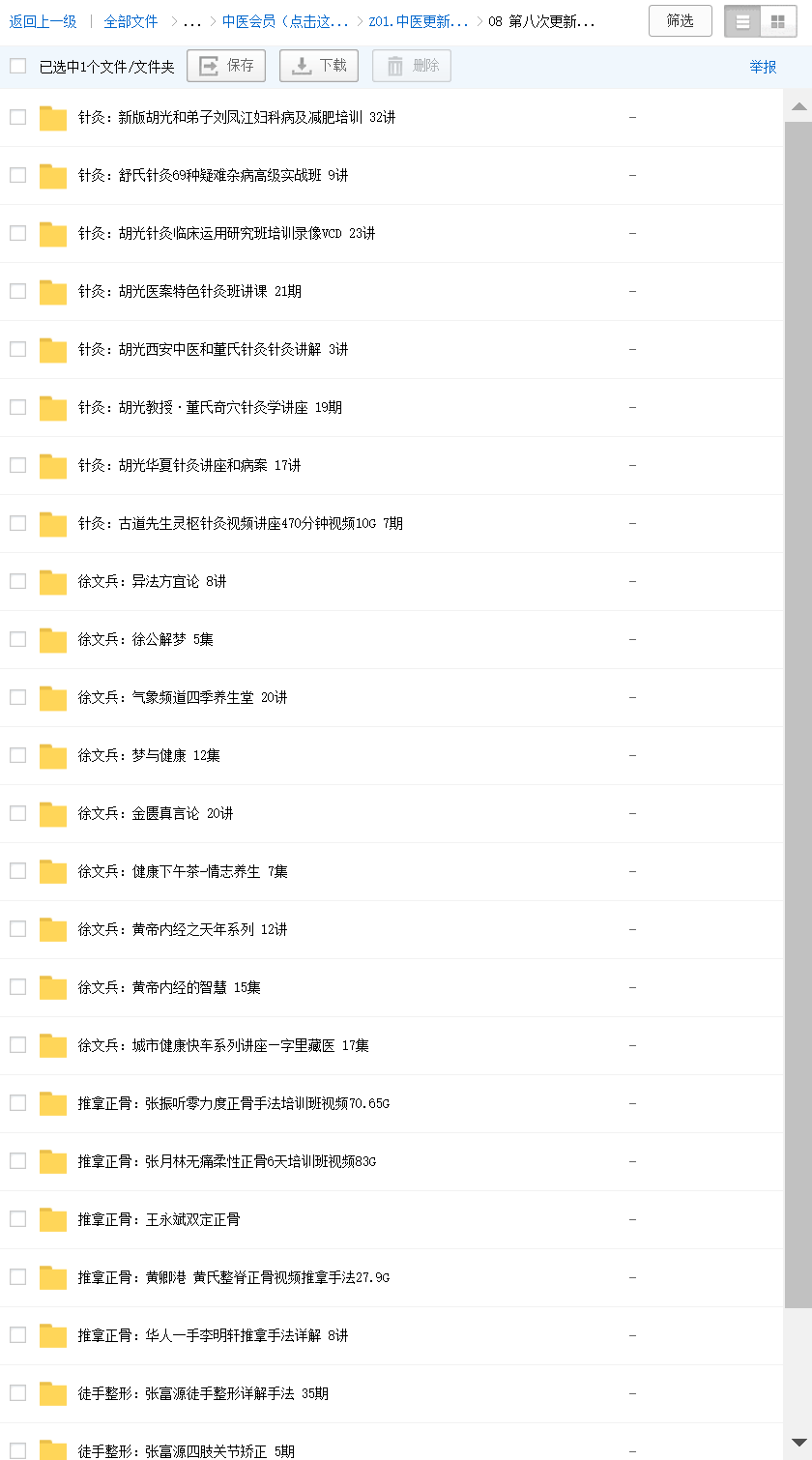Tap the 举报 report link
Viewport: 812px width, 1460px height.
pyautogui.click(x=763, y=67)
